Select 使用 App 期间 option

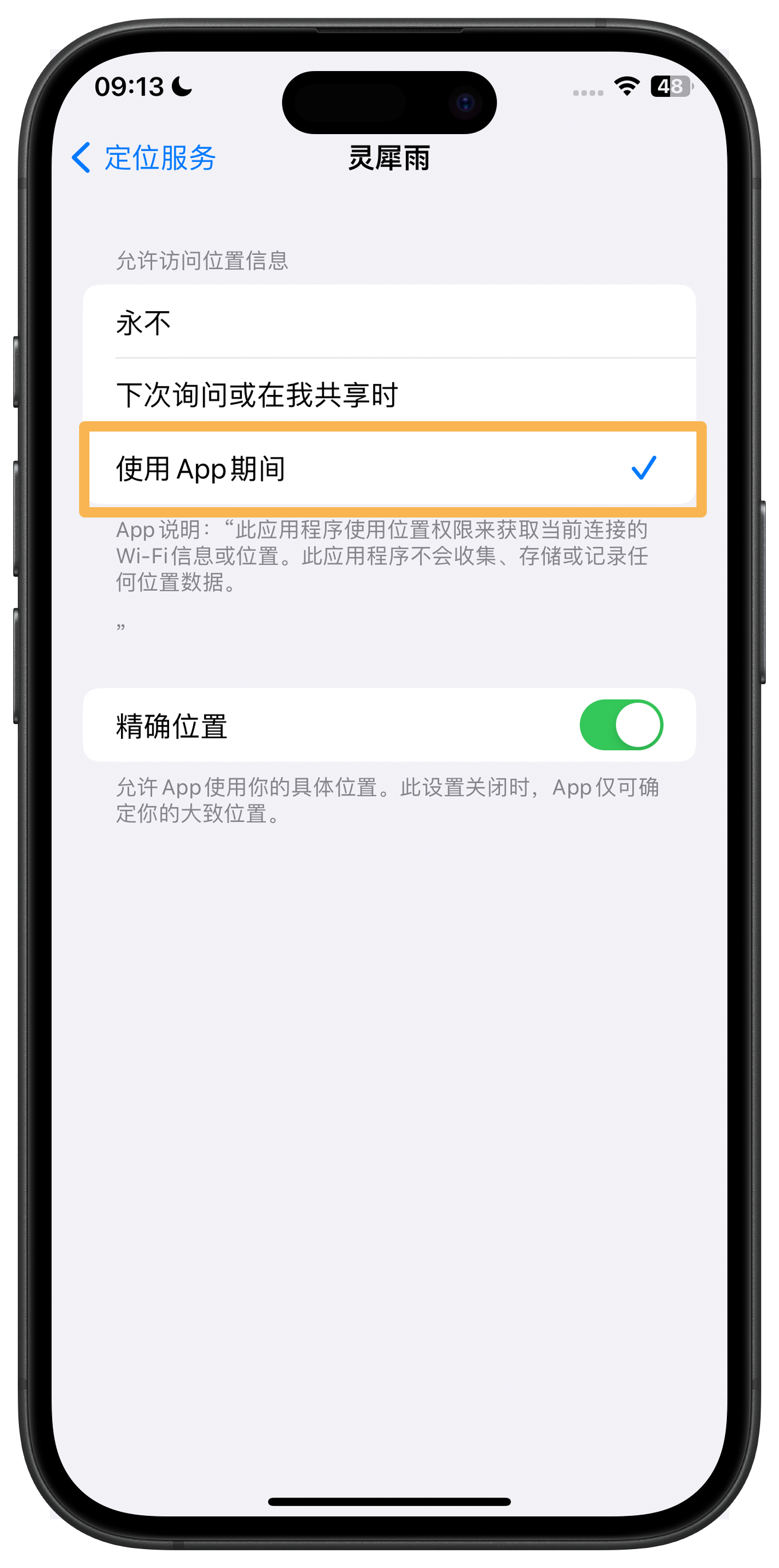point(390,469)
